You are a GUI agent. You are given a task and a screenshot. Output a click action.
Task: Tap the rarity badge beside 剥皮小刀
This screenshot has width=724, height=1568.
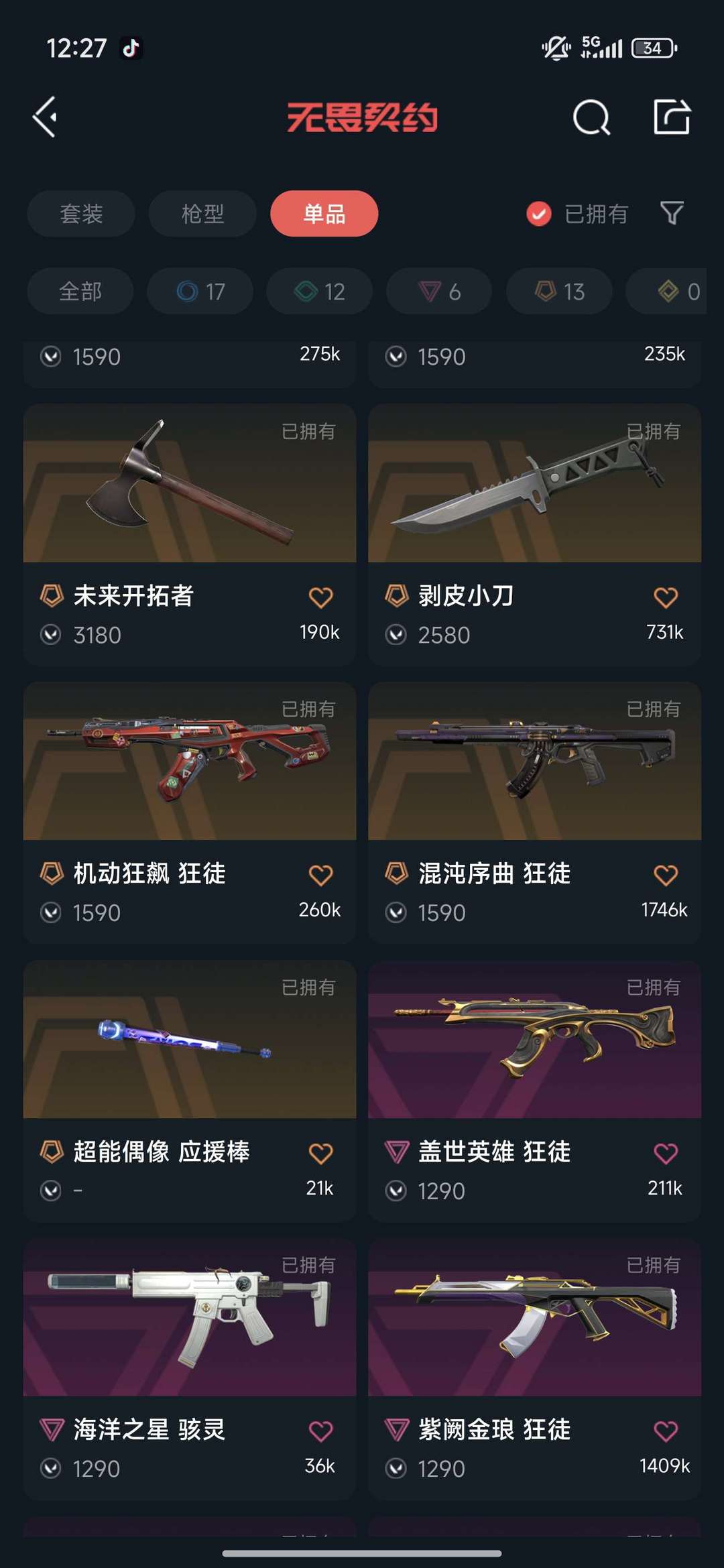[x=394, y=597]
